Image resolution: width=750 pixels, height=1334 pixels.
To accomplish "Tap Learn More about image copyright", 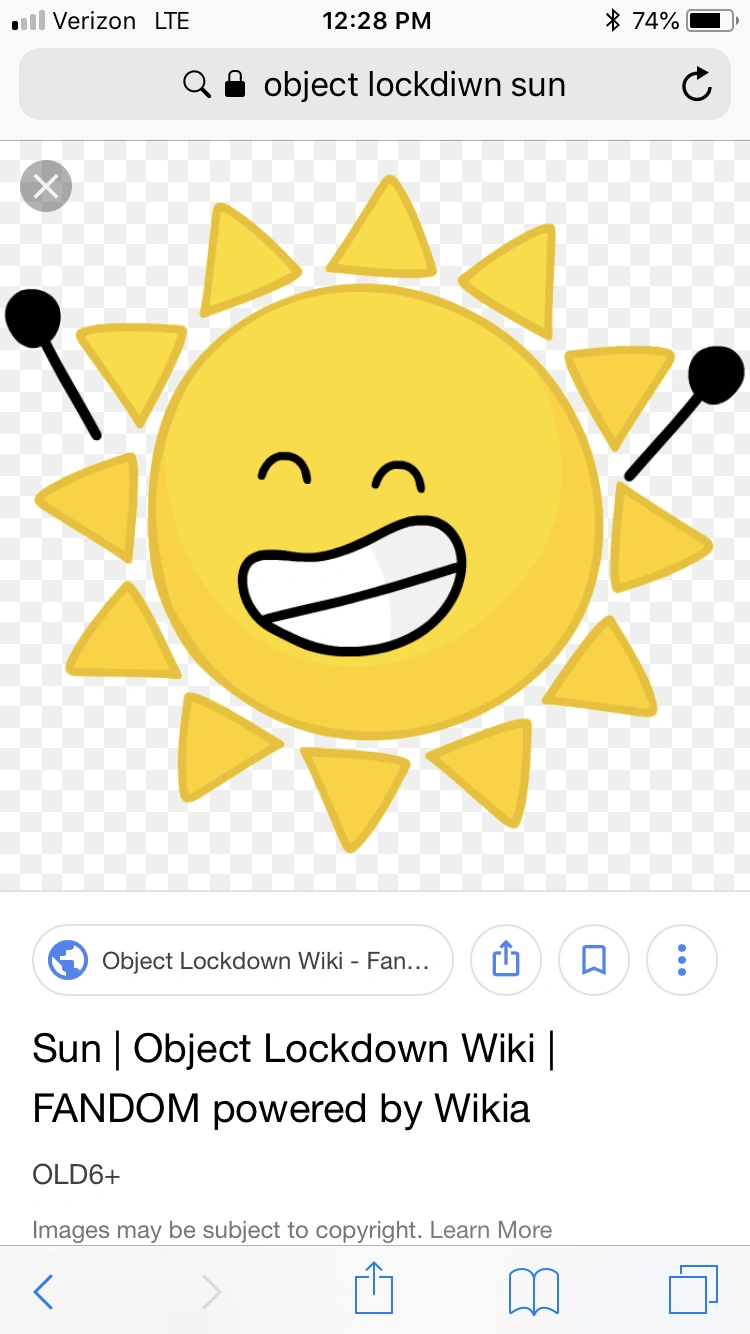I will click(491, 1230).
